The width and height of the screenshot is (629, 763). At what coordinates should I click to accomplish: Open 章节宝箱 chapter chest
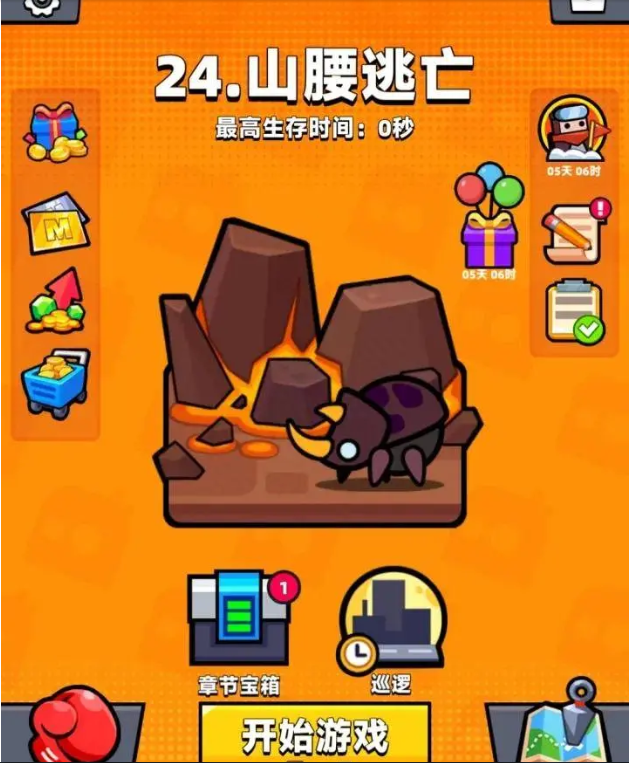coord(238,621)
